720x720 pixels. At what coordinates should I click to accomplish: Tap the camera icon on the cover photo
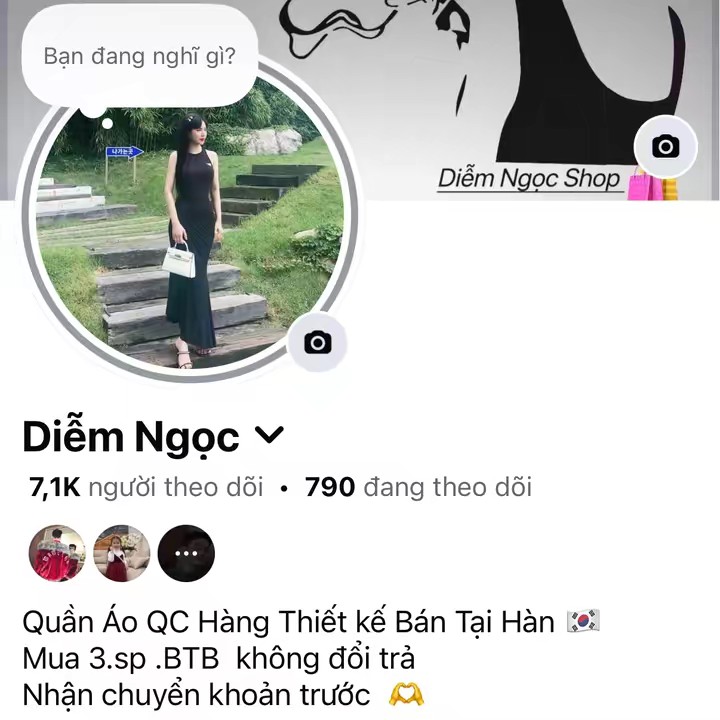pos(665,148)
